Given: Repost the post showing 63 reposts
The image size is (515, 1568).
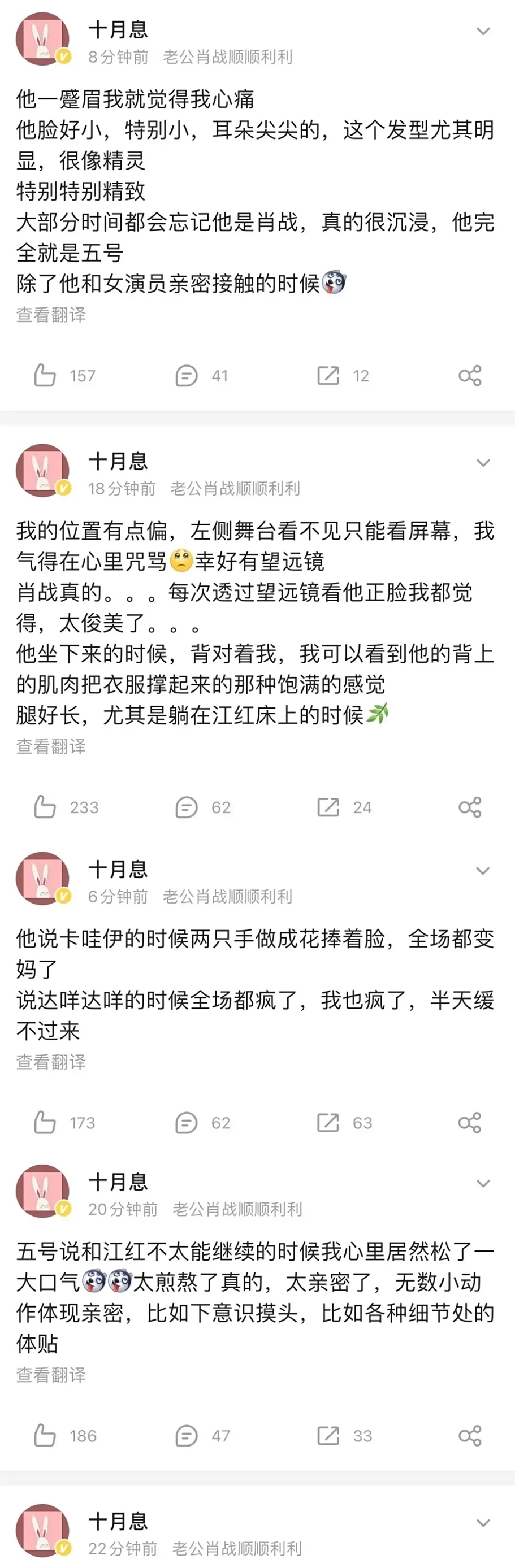Looking at the screenshot, I should pyautogui.click(x=328, y=1122).
